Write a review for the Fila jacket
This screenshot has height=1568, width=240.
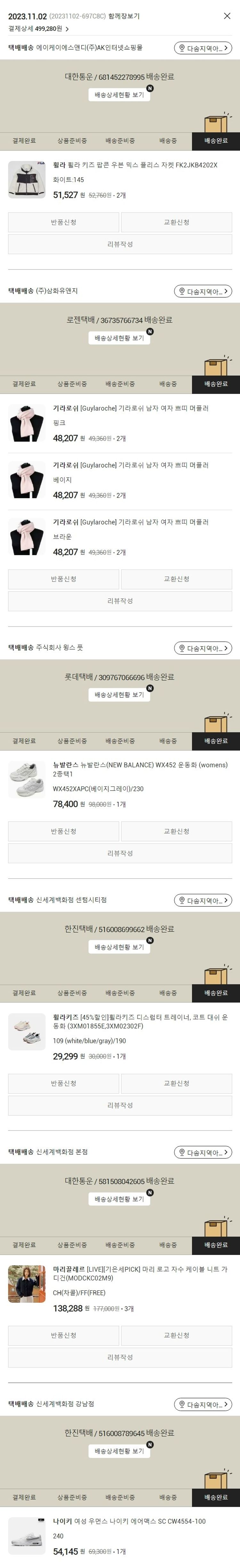(x=119, y=244)
